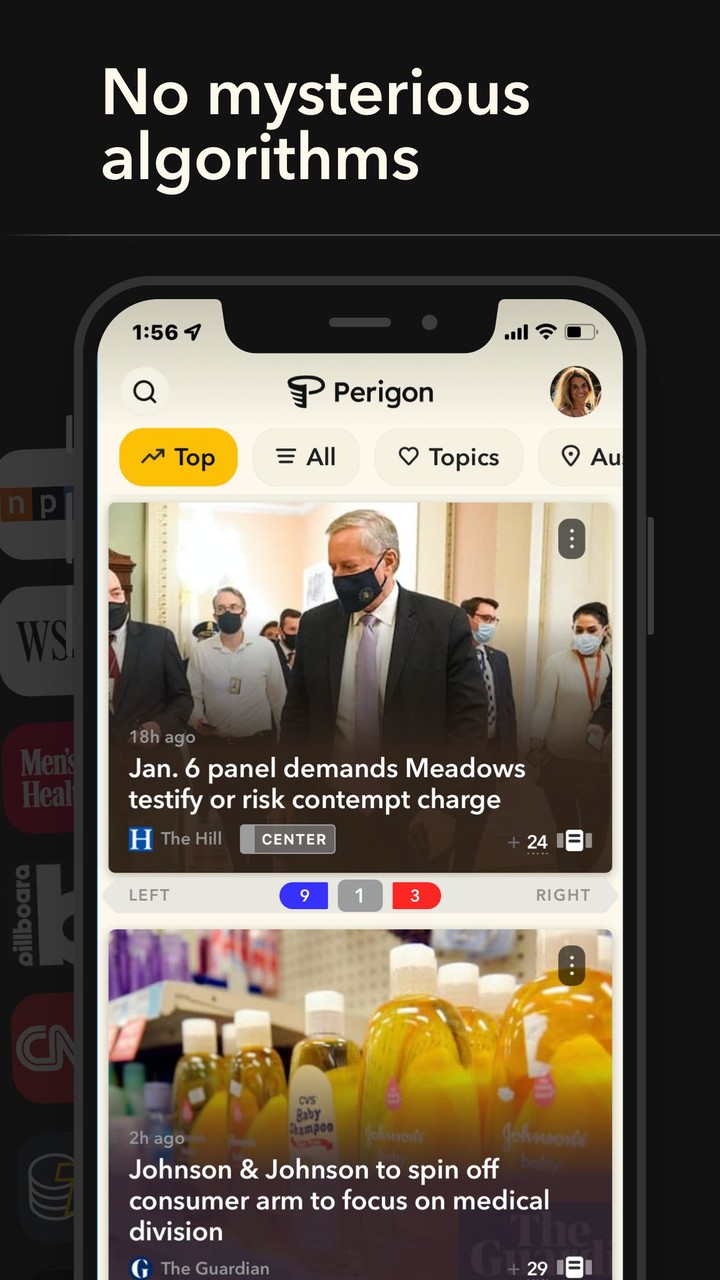Select the Topics filter chip

tap(448, 457)
